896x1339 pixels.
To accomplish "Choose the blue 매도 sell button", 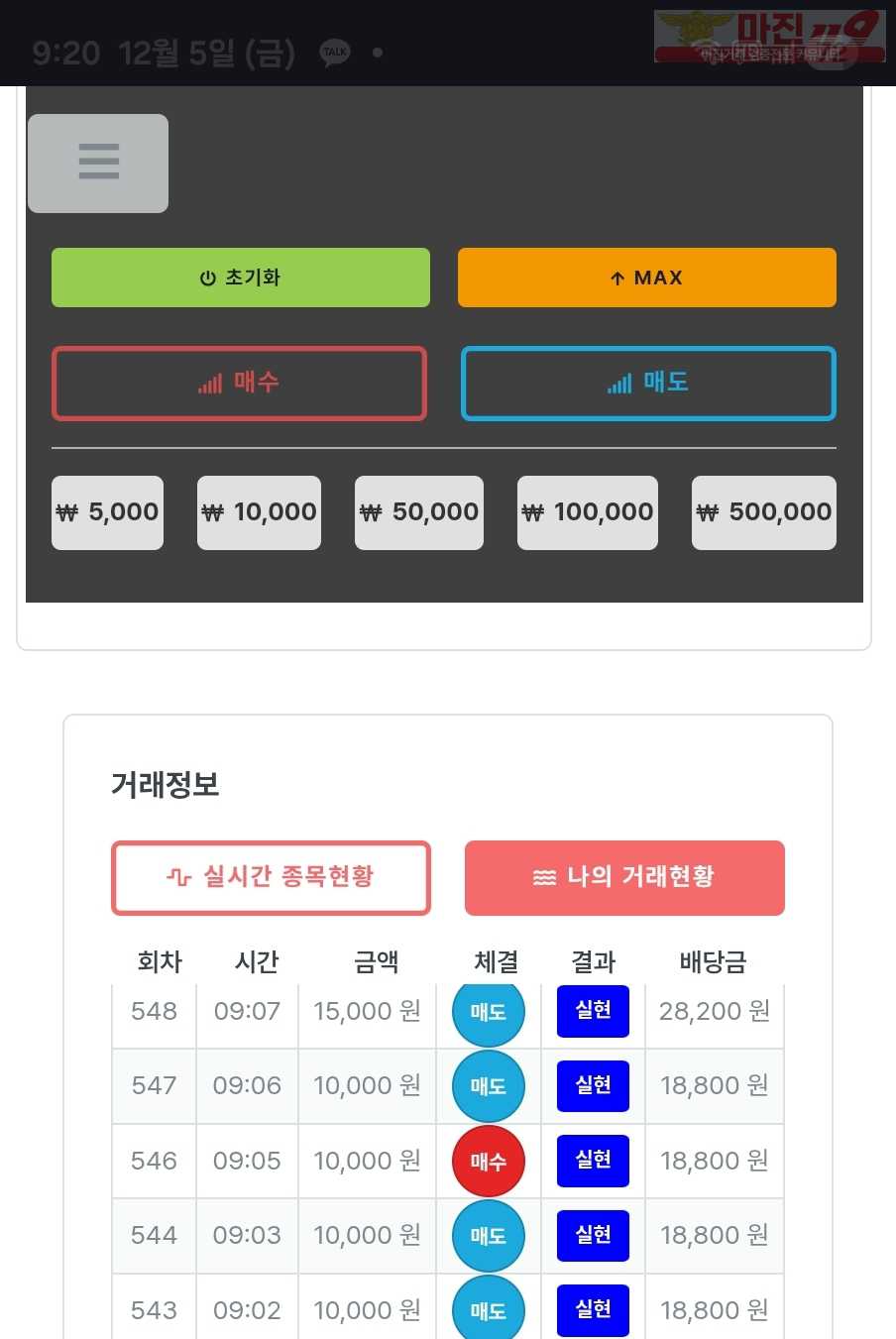I will click(648, 383).
